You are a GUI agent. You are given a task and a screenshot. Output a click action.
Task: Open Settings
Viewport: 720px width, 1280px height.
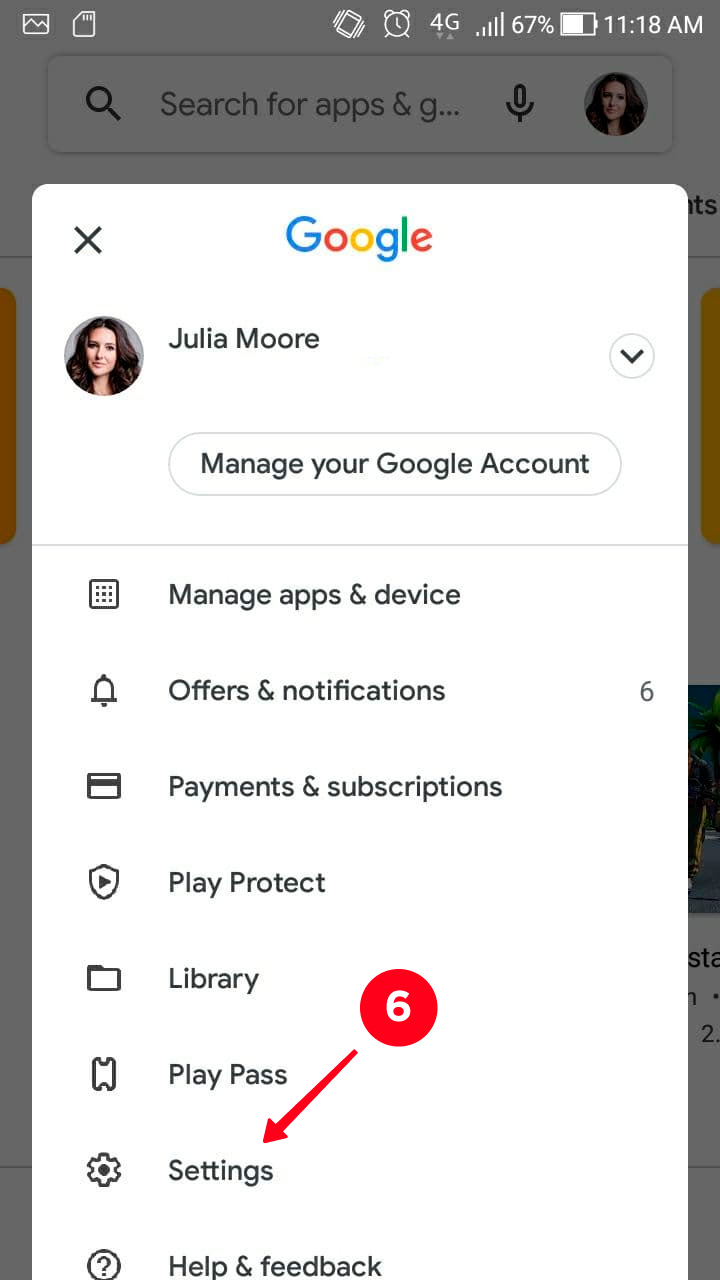click(360, 1171)
